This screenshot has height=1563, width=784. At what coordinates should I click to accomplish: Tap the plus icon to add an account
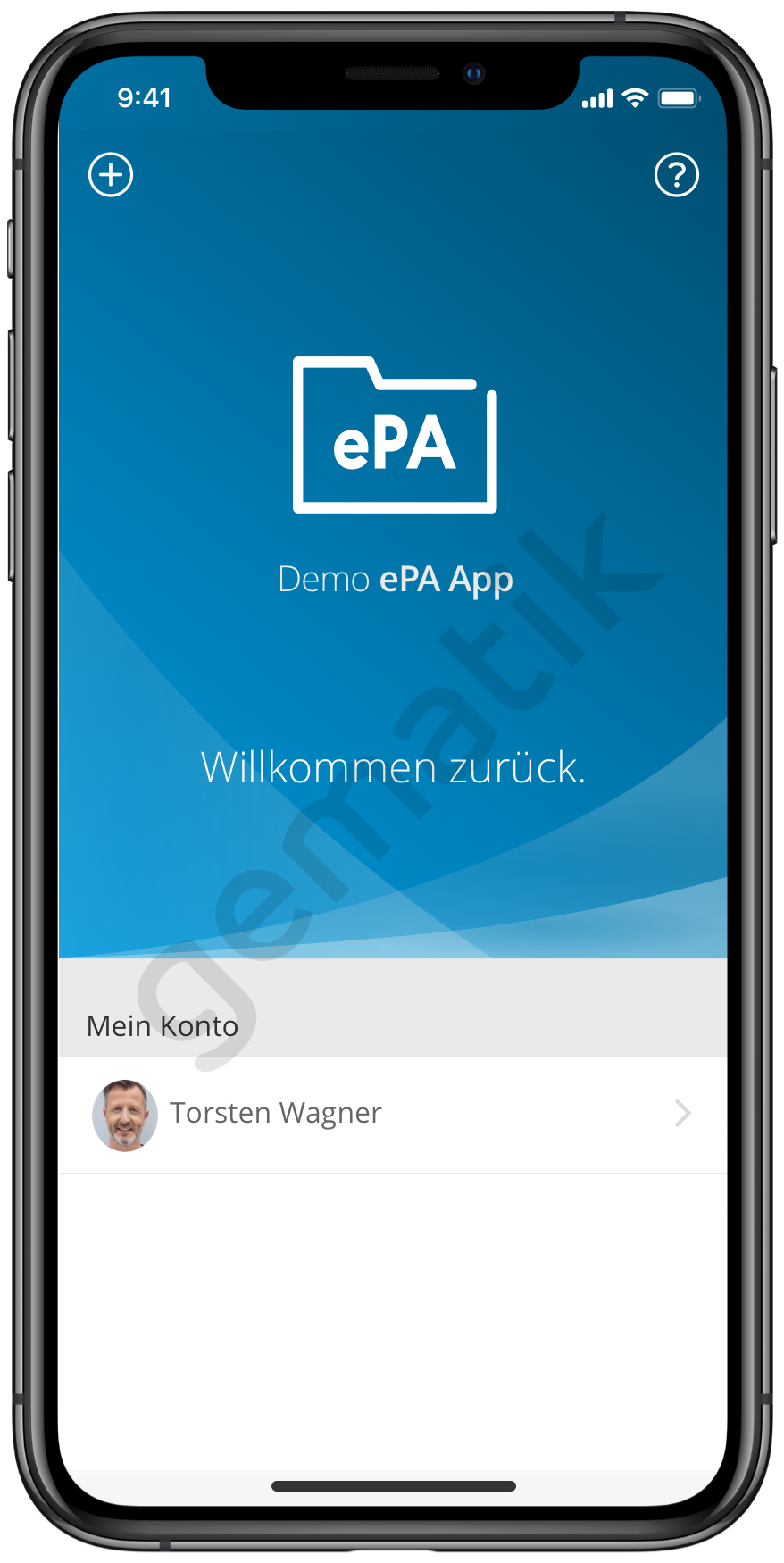(111, 175)
